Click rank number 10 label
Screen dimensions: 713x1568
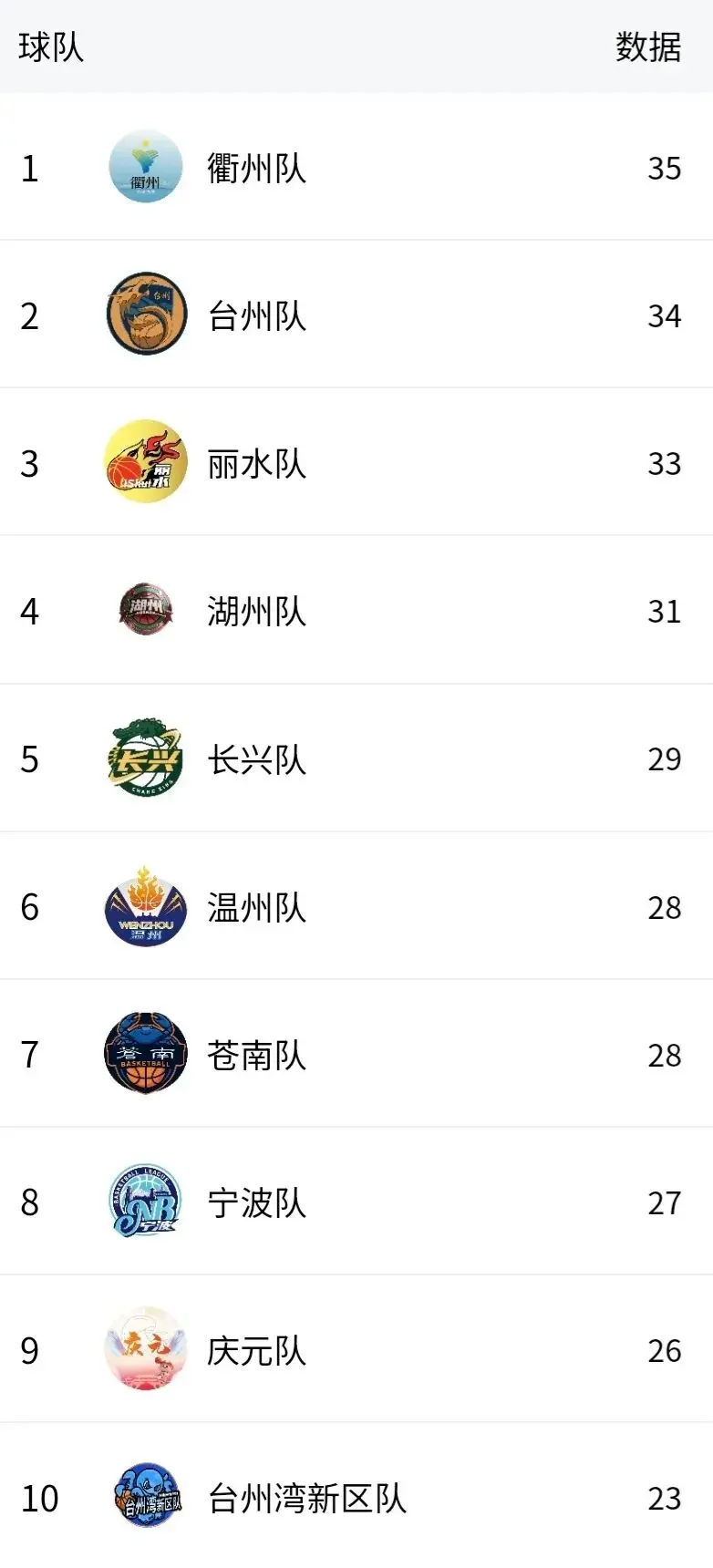38,1499
